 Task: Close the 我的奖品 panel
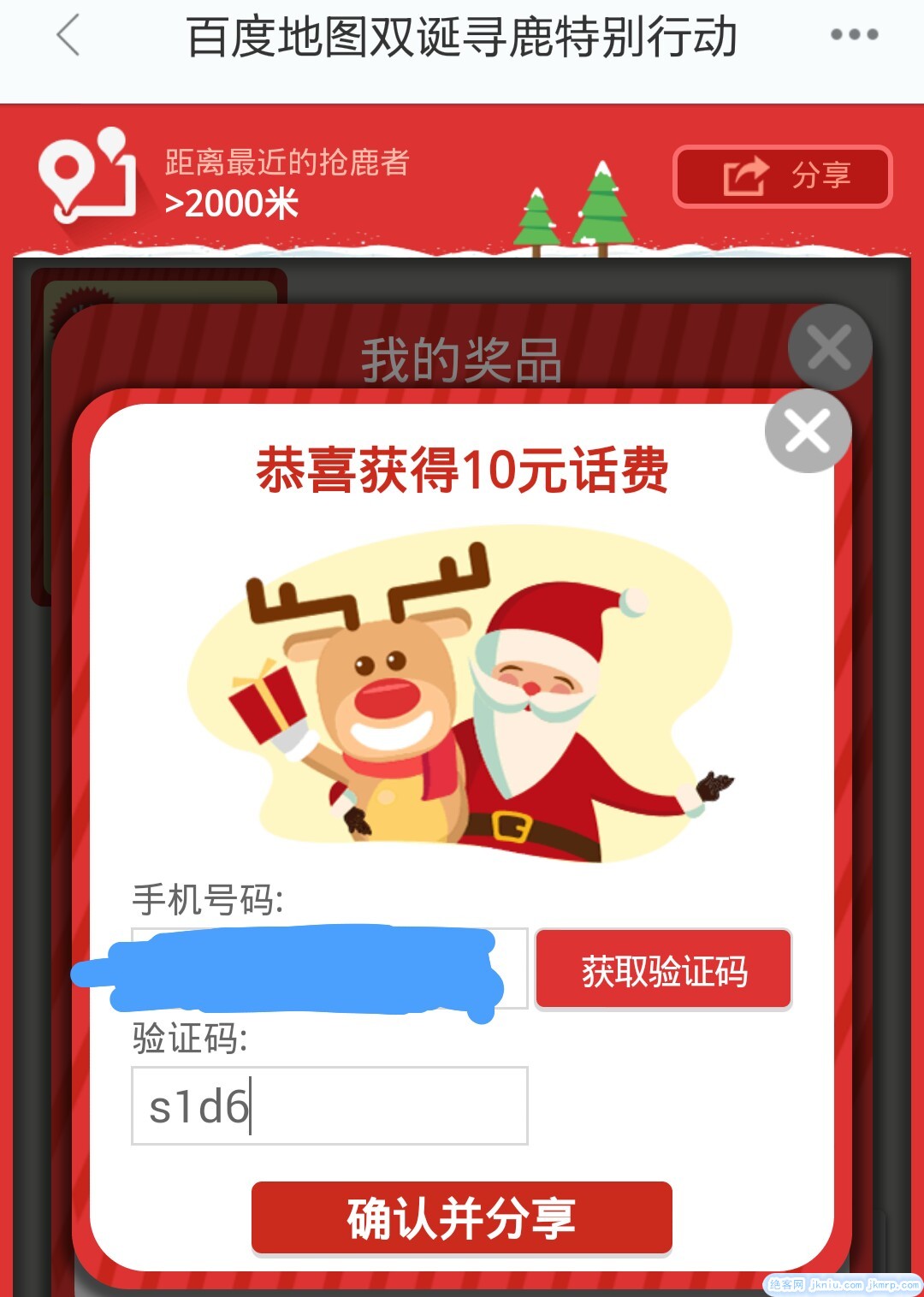829,347
